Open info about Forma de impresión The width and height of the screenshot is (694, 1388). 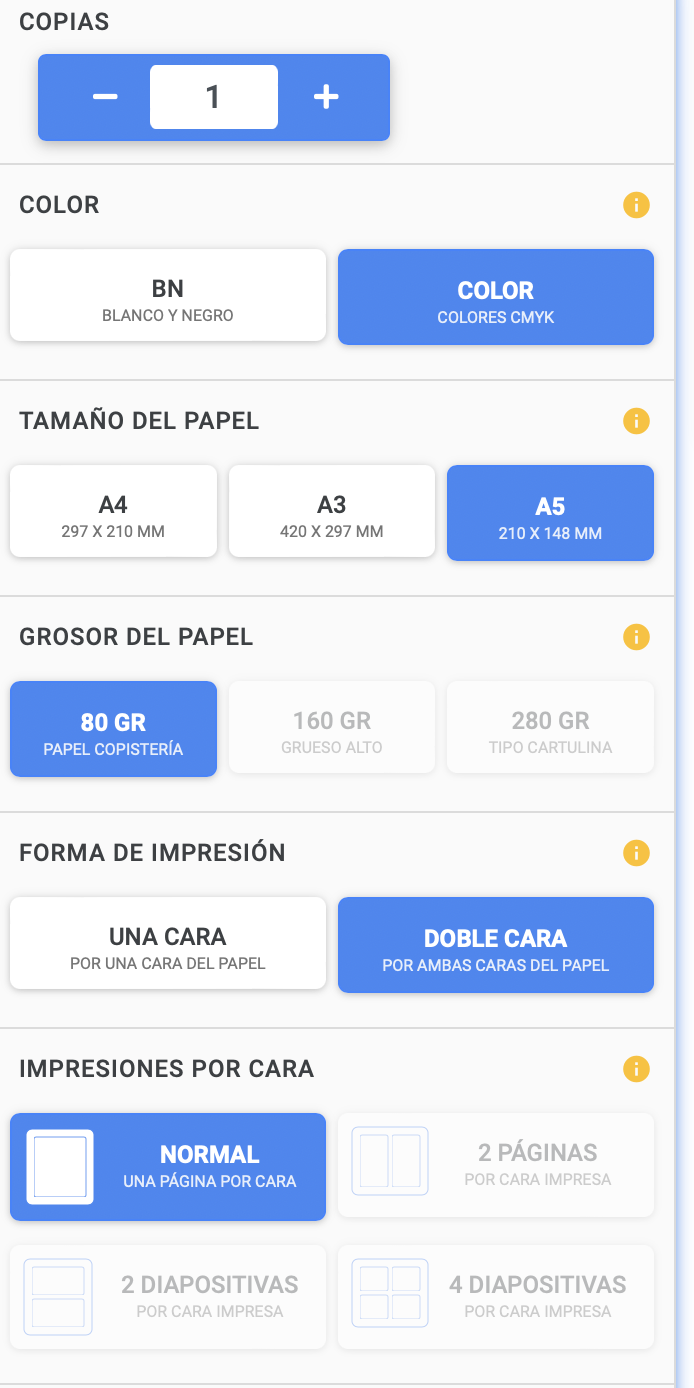click(x=636, y=853)
